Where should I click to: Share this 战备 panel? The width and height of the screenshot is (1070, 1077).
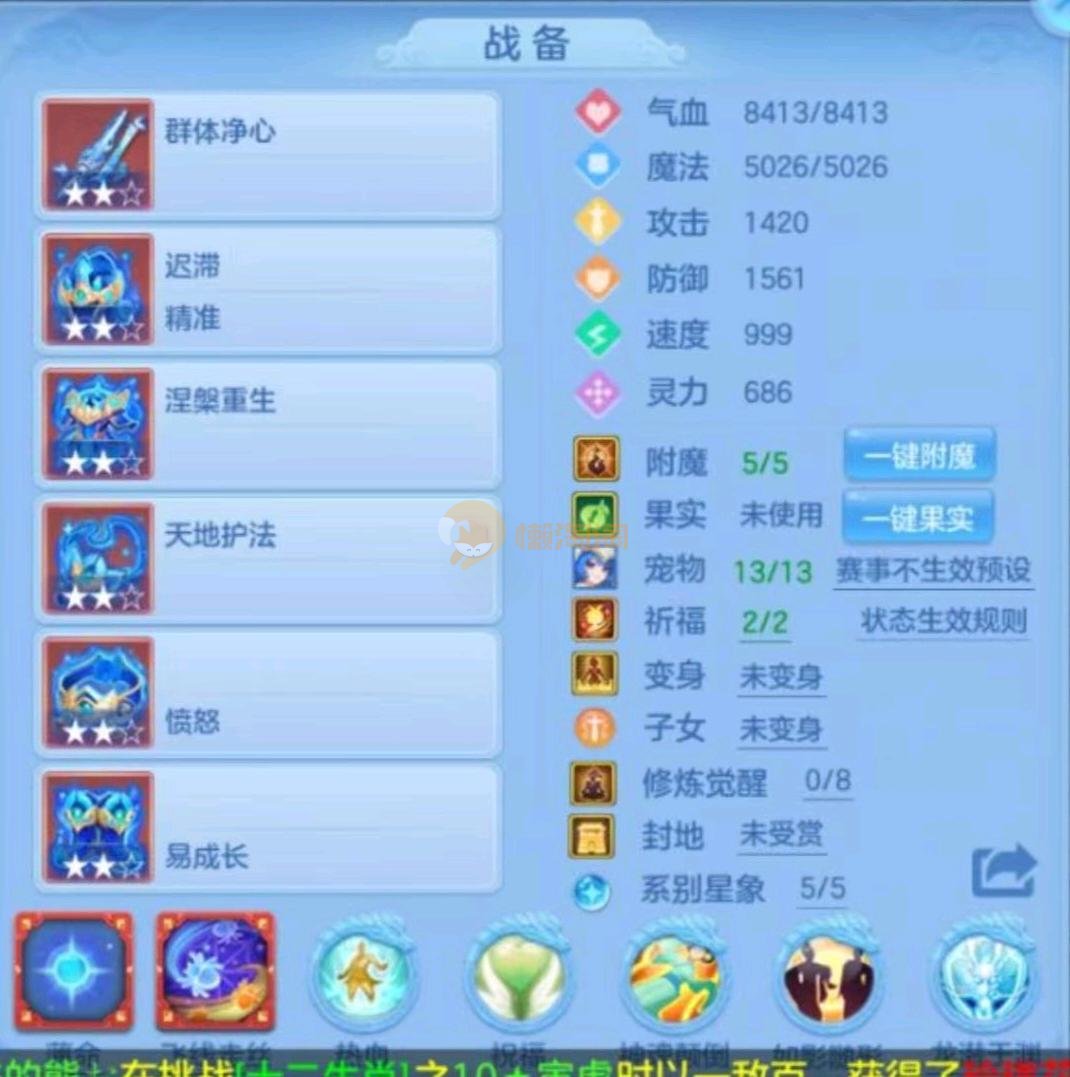1004,871
